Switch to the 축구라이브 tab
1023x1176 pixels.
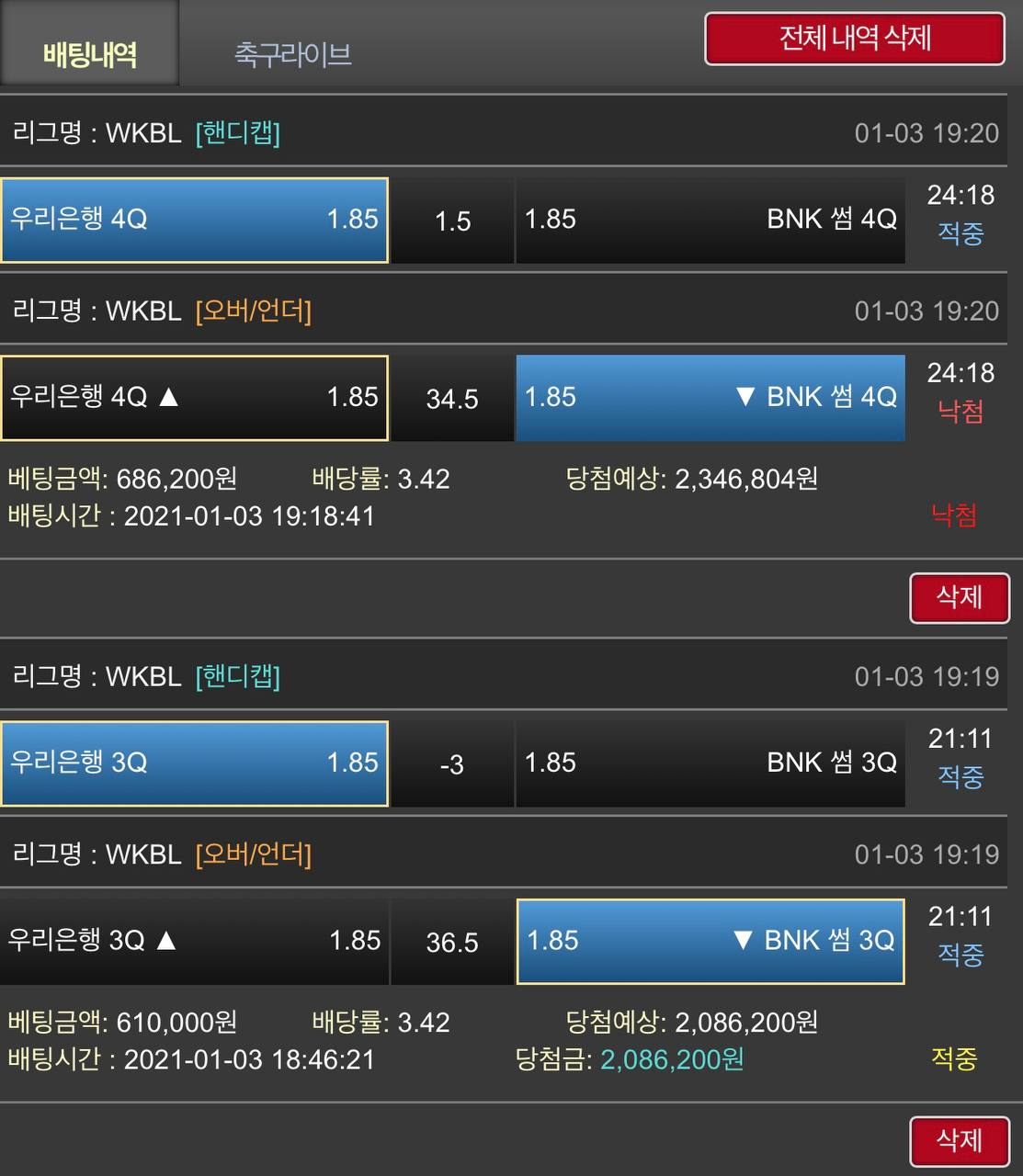(292, 54)
